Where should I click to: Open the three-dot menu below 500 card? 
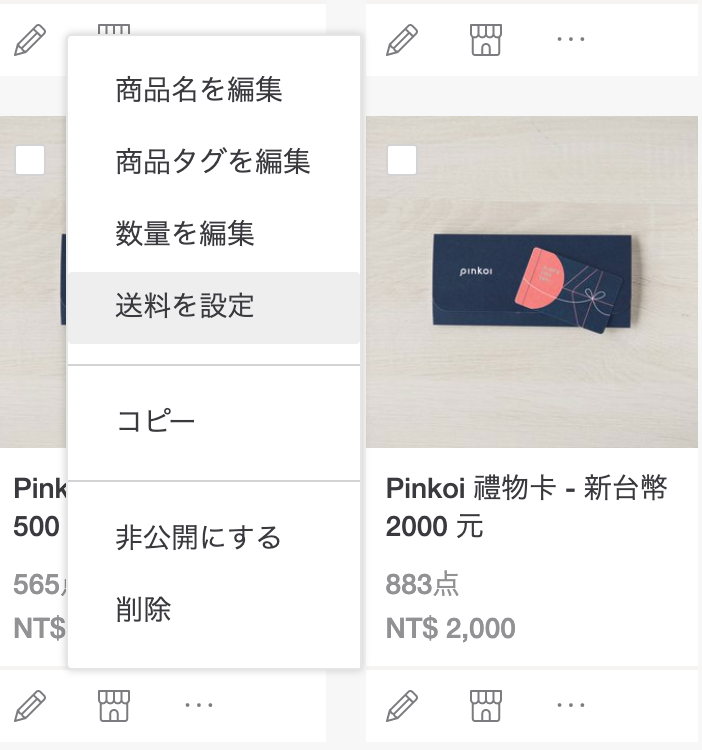(x=198, y=706)
